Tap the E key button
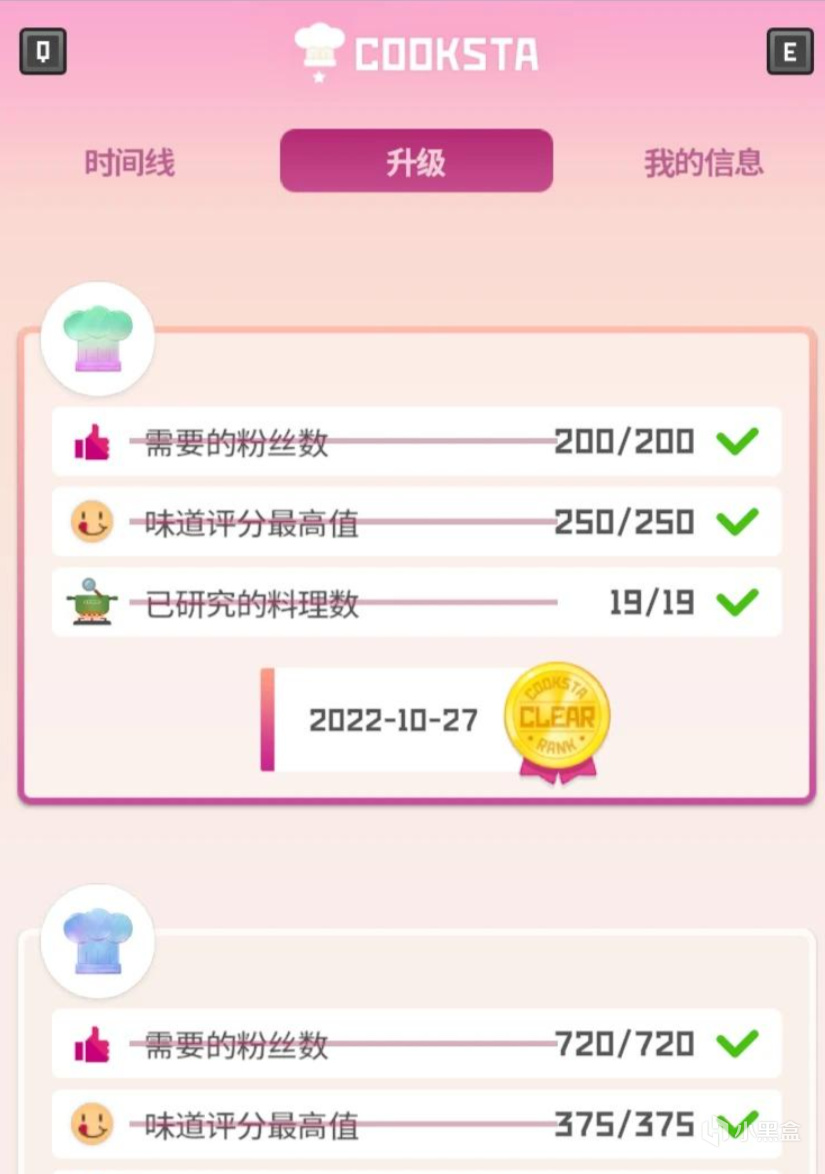Image resolution: width=825 pixels, height=1174 pixels. [789, 52]
